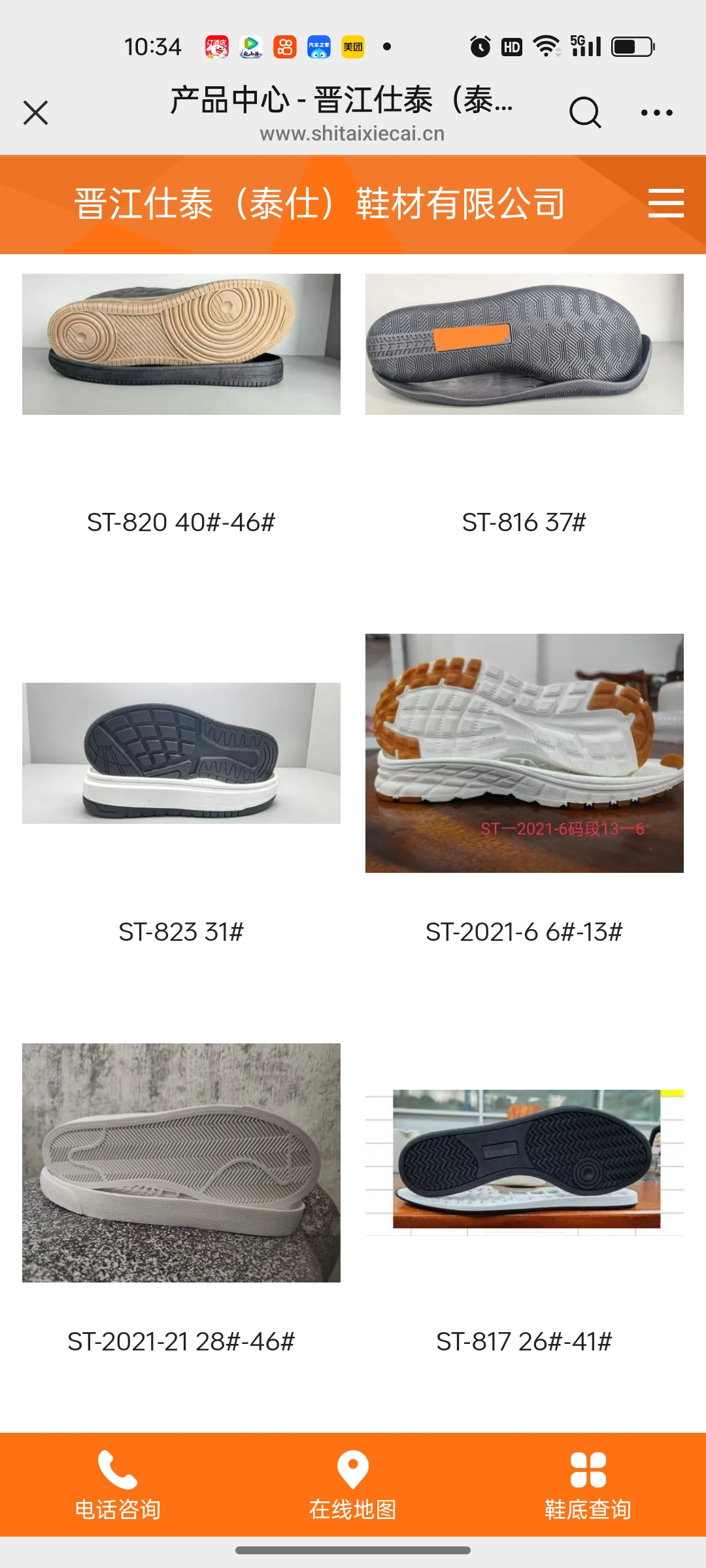
Task: Tap 电话咨询 to call the company
Action: click(118, 1484)
